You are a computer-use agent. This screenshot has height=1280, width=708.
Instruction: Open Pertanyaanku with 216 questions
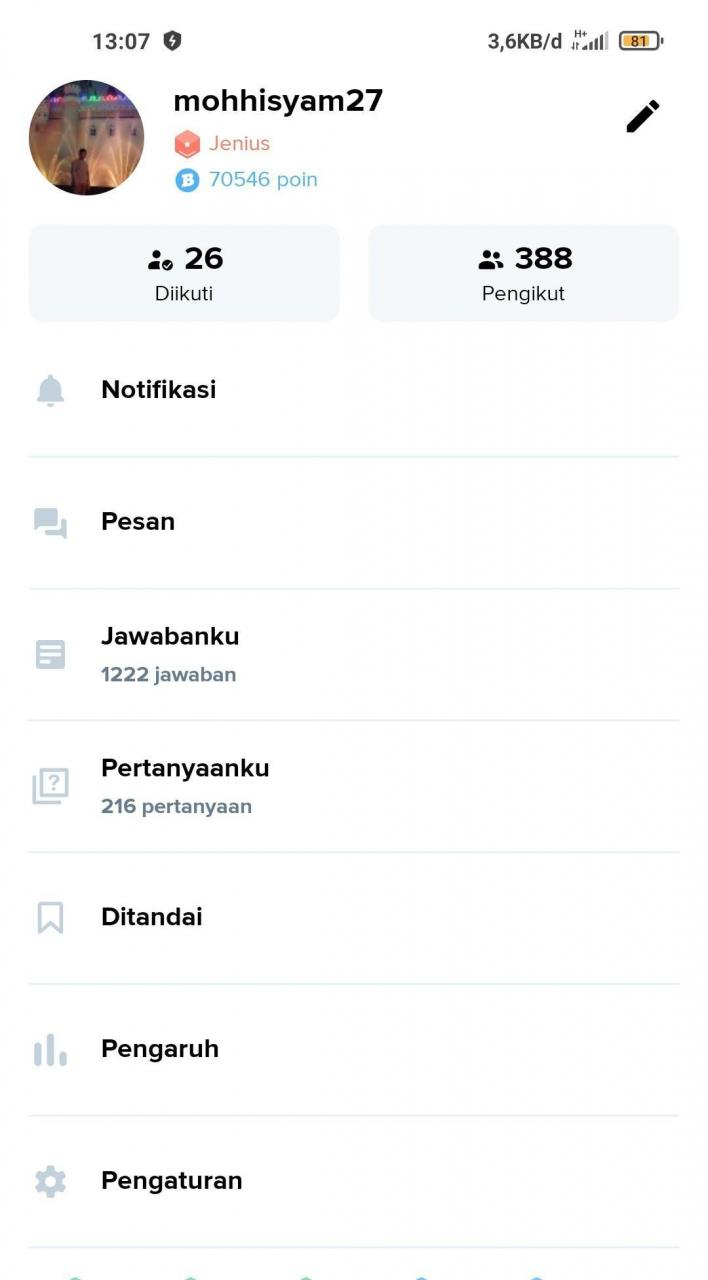click(354, 786)
